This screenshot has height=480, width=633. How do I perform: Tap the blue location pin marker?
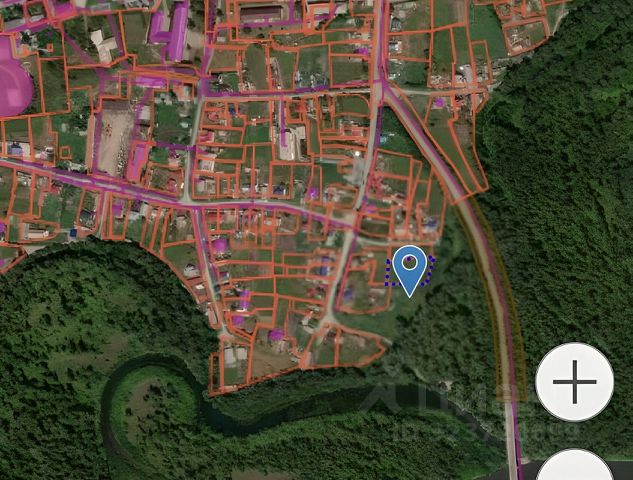[410, 267]
